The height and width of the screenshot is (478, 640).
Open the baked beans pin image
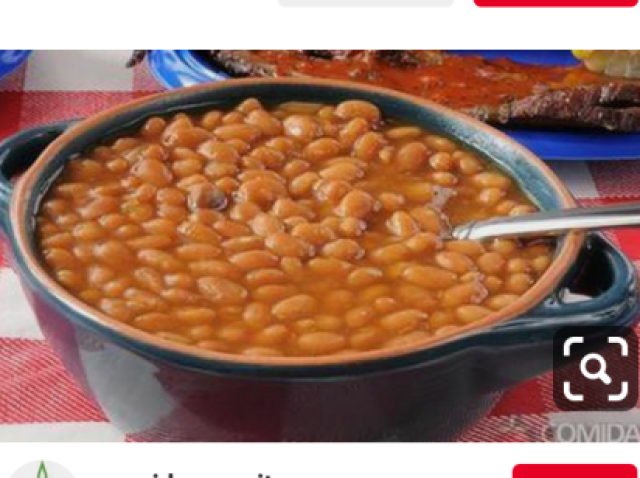[300, 240]
